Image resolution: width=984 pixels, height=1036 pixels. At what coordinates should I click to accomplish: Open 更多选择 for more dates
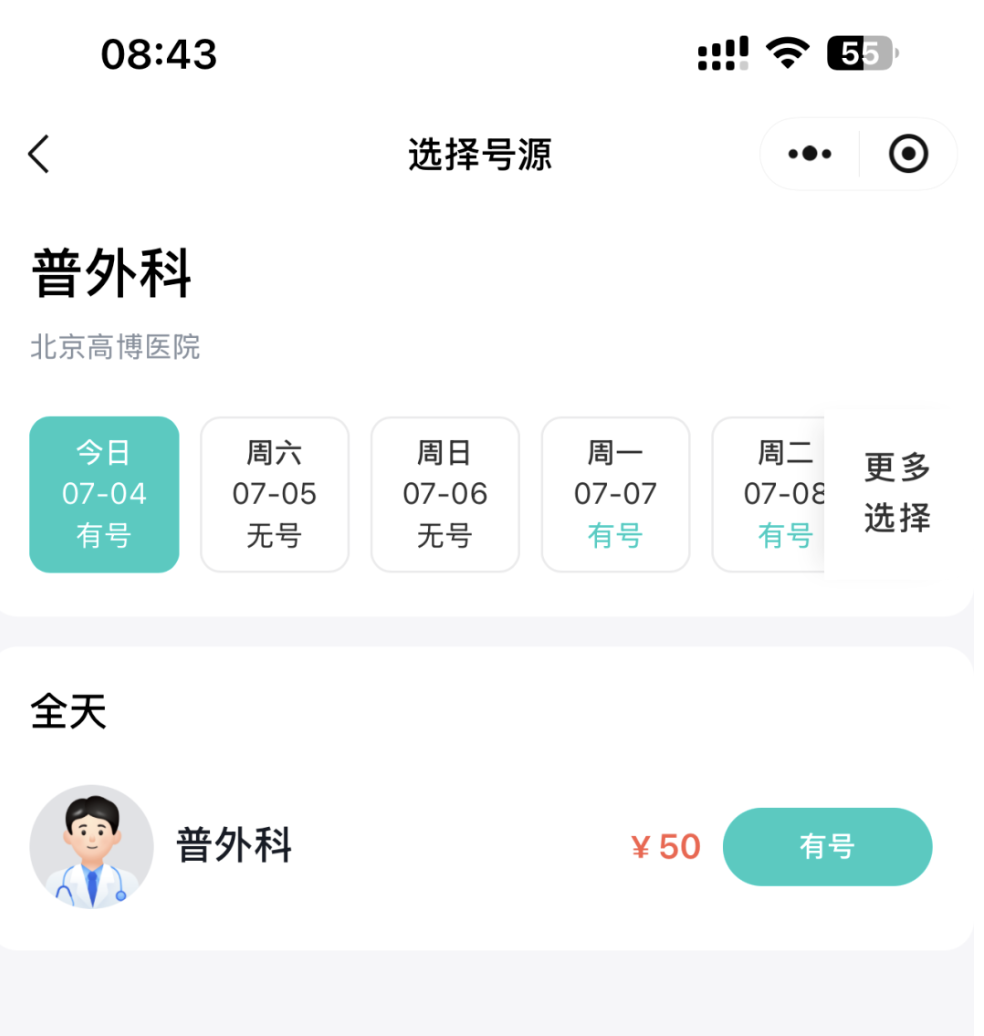(897, 492)
